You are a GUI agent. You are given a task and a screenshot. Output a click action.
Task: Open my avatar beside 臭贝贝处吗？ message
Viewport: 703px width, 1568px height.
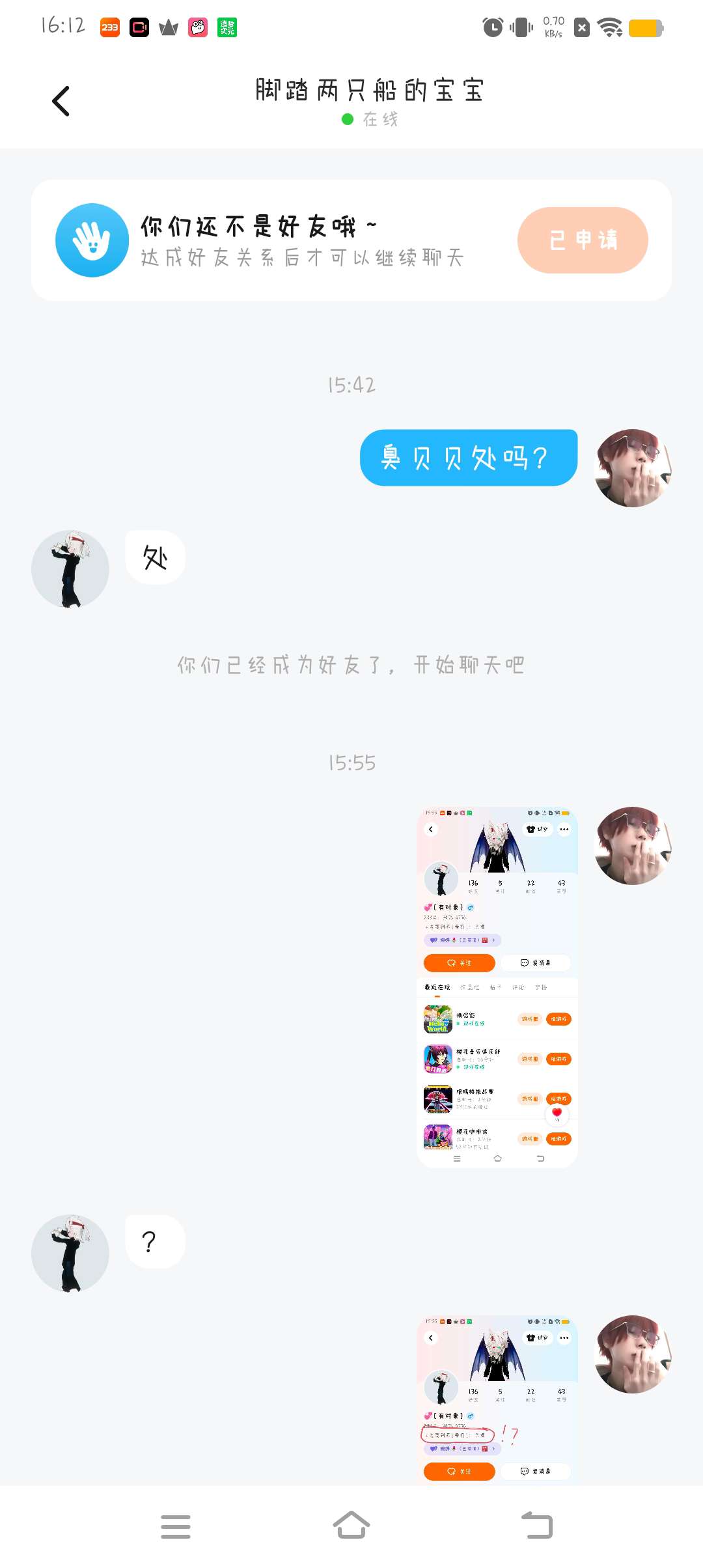[633, 468]
